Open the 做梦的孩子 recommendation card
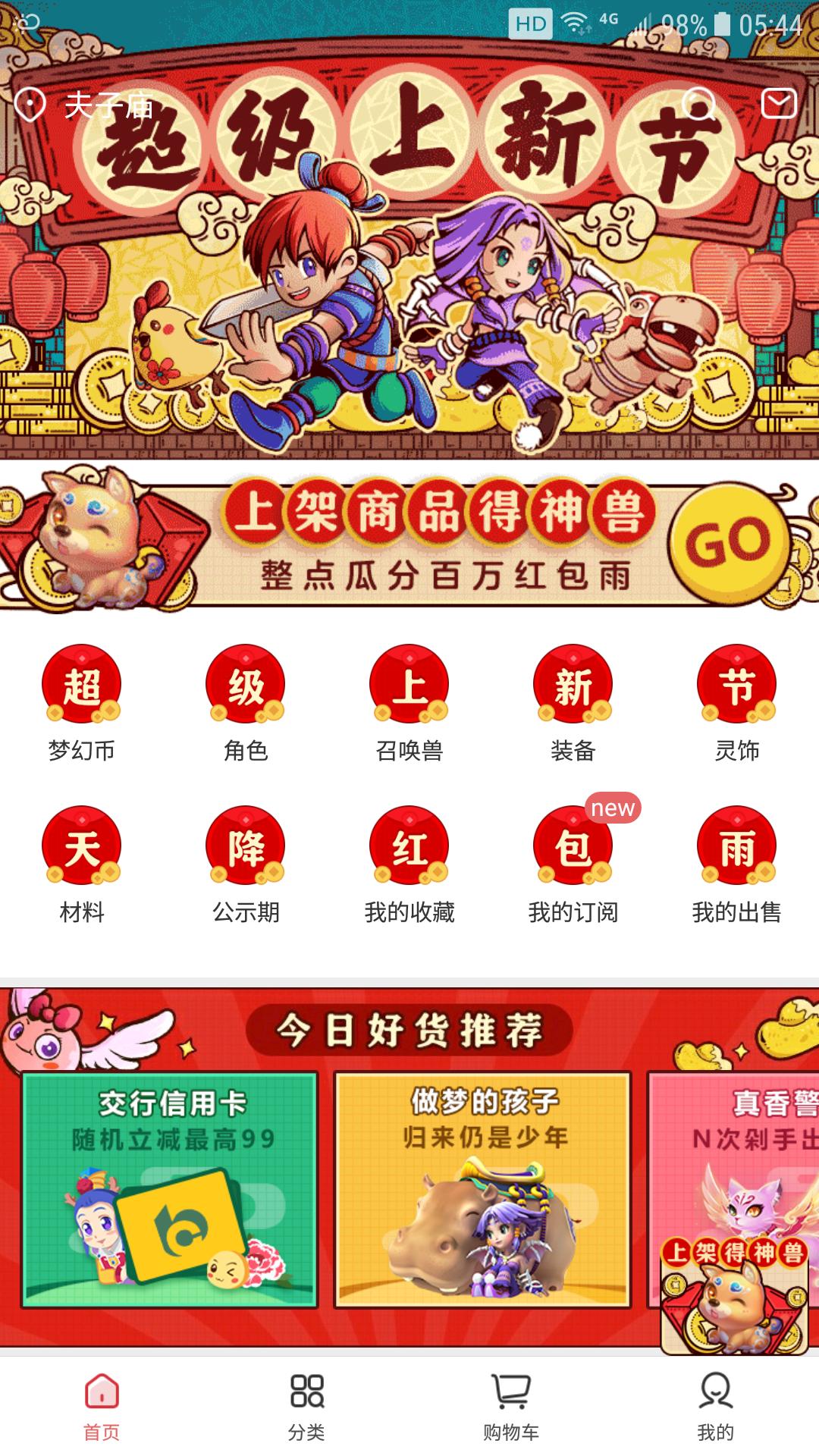Viewport: 819px width, 1456px height. (x=482, y=1189)
